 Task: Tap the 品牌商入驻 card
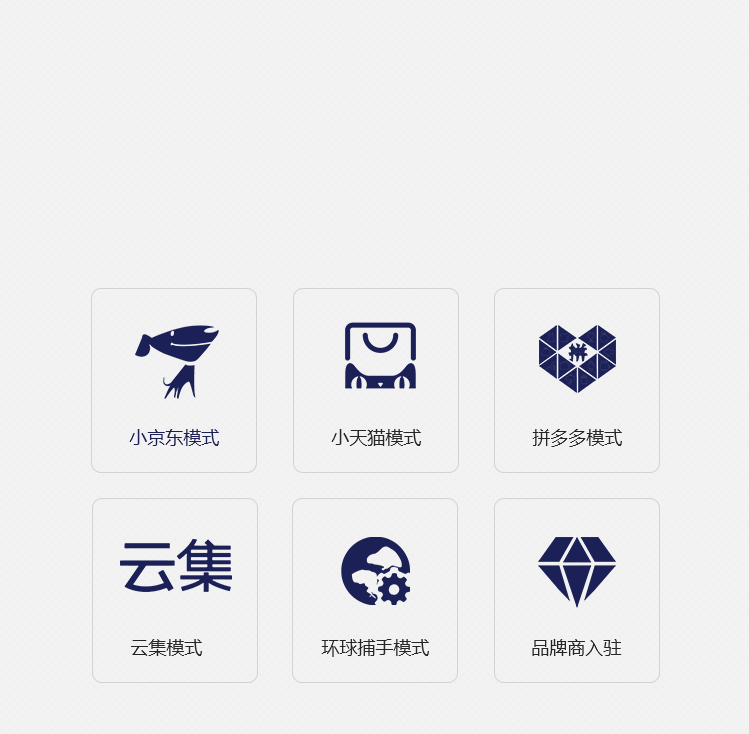click(577, 590)
